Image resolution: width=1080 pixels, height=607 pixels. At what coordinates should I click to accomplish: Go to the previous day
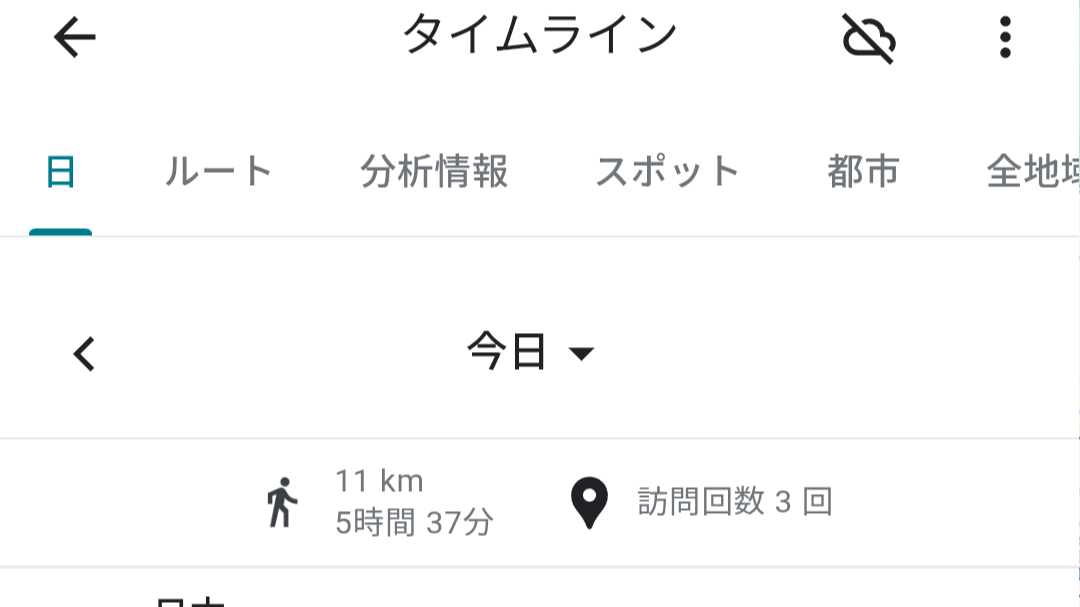pyautogui.click(x=85, y=353)
